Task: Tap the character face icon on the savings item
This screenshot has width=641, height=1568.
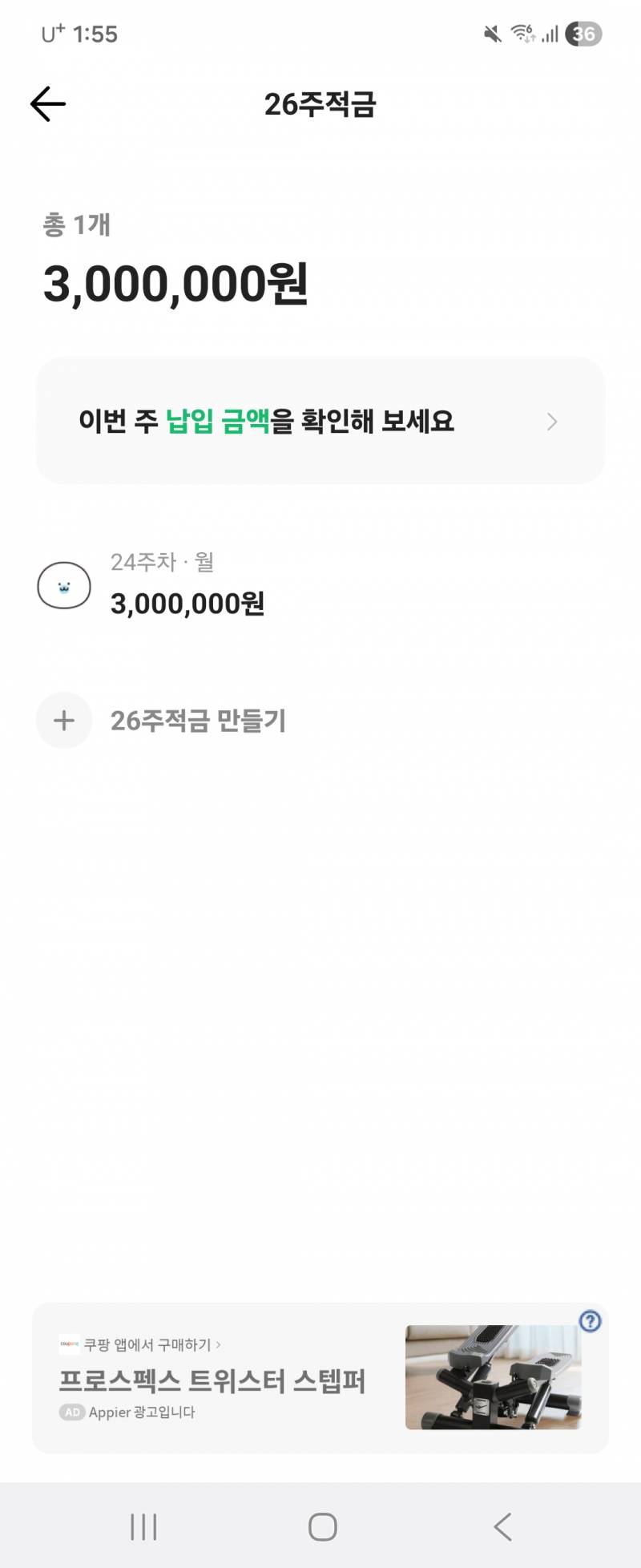Action: pos(64,585)
